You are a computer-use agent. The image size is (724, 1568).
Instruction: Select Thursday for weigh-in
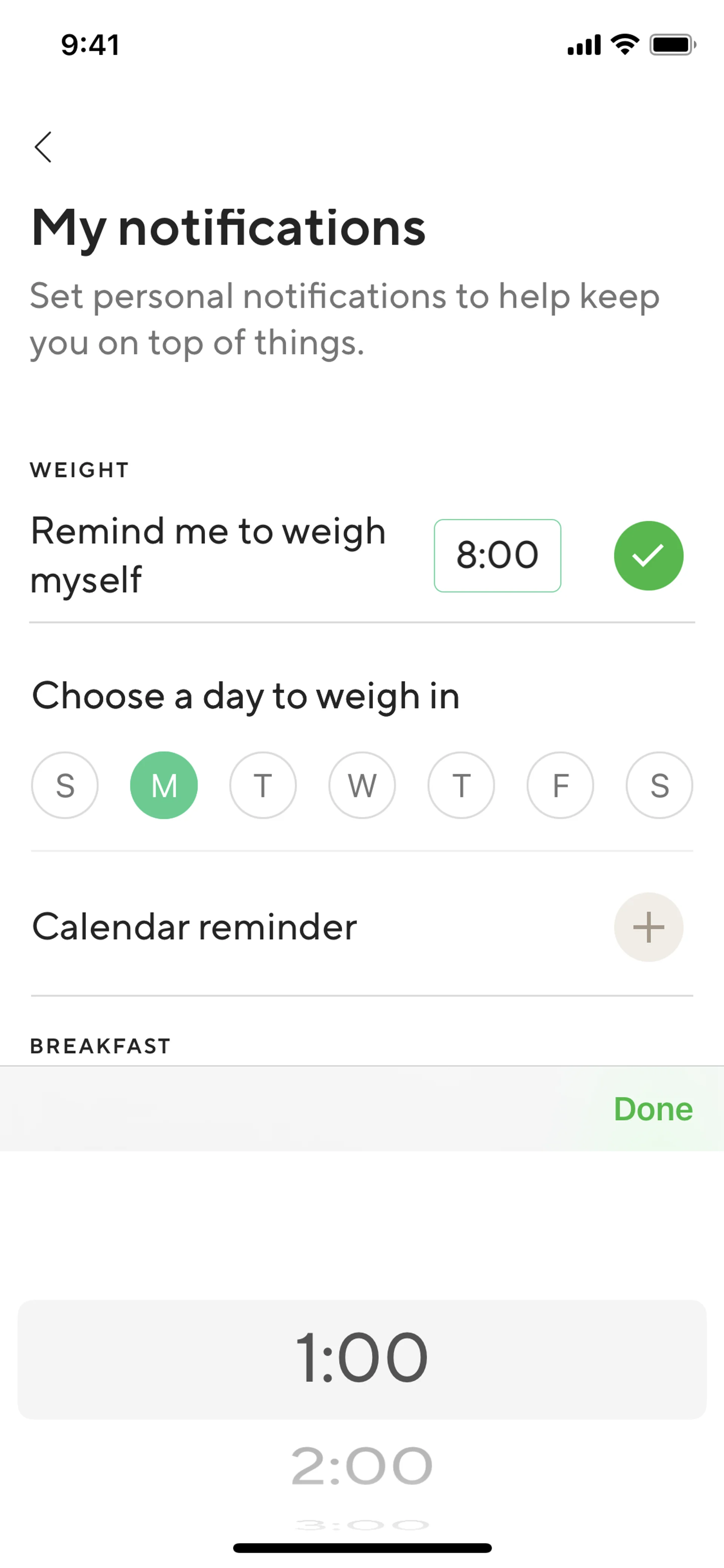tap(461, 785)
